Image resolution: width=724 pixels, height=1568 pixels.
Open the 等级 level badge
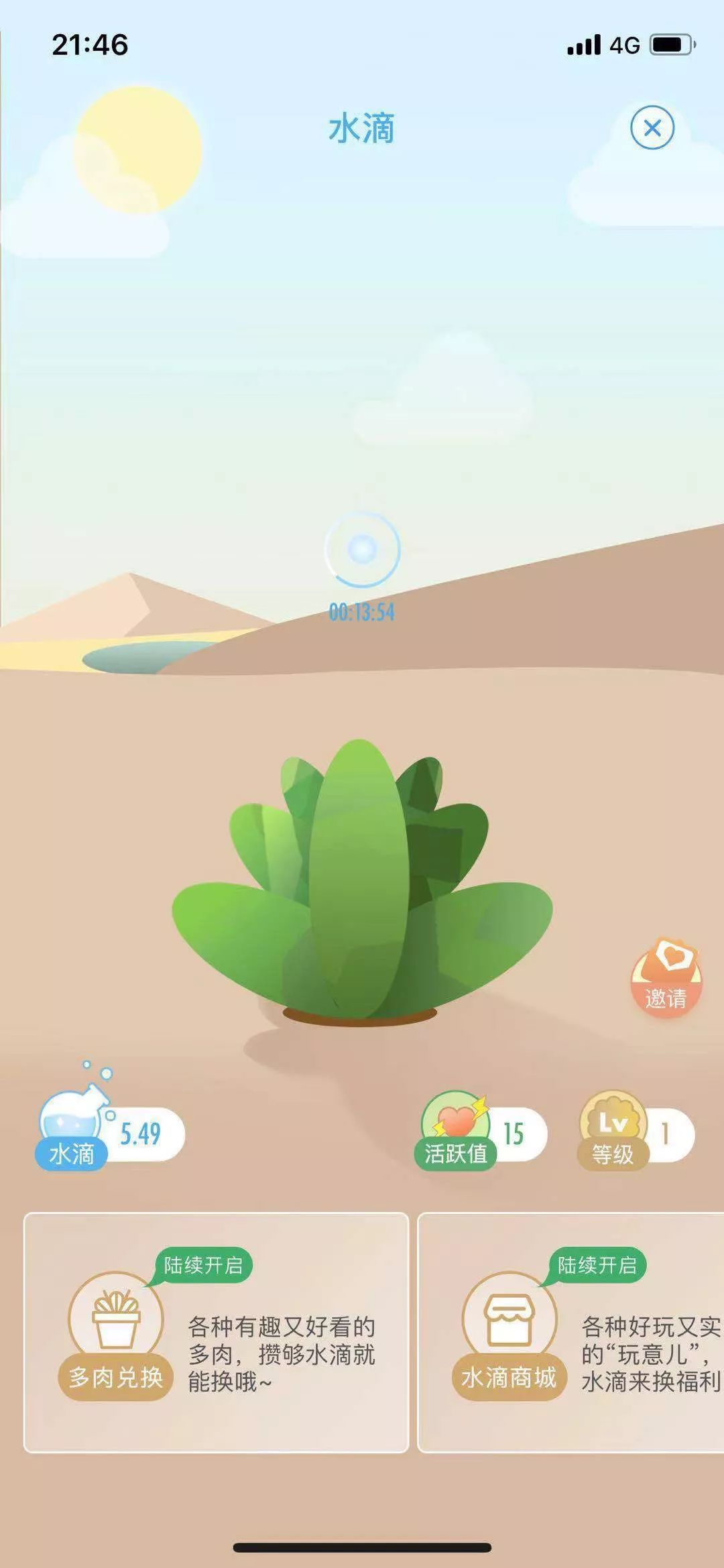click(x=636, y=1134)
